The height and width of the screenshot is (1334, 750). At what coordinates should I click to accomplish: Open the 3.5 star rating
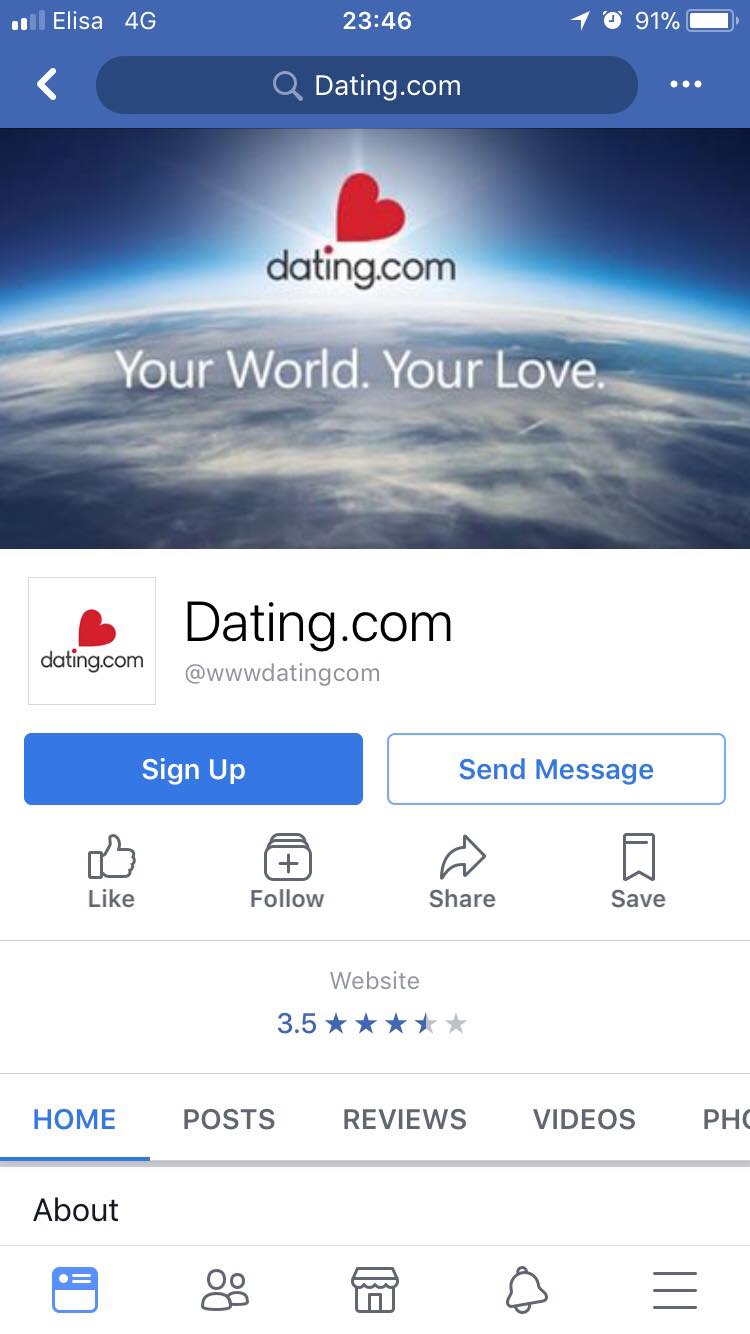pyautogui.click(x=372, y=1023)
